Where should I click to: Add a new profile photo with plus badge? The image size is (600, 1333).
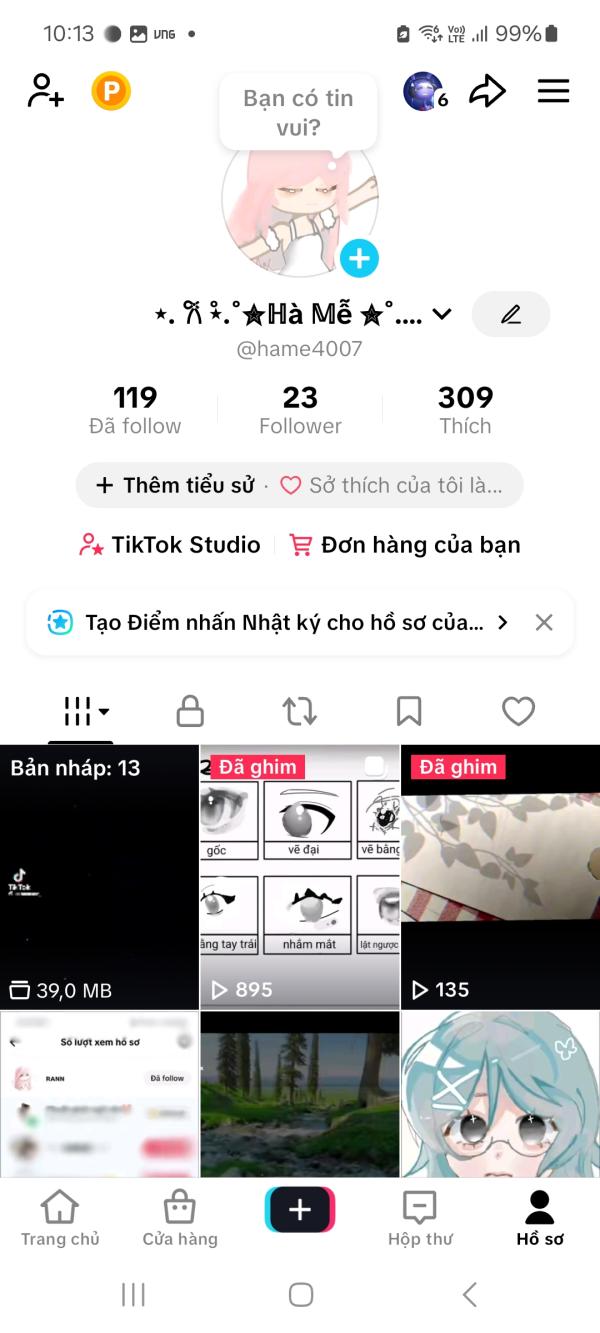pos(359,259)
